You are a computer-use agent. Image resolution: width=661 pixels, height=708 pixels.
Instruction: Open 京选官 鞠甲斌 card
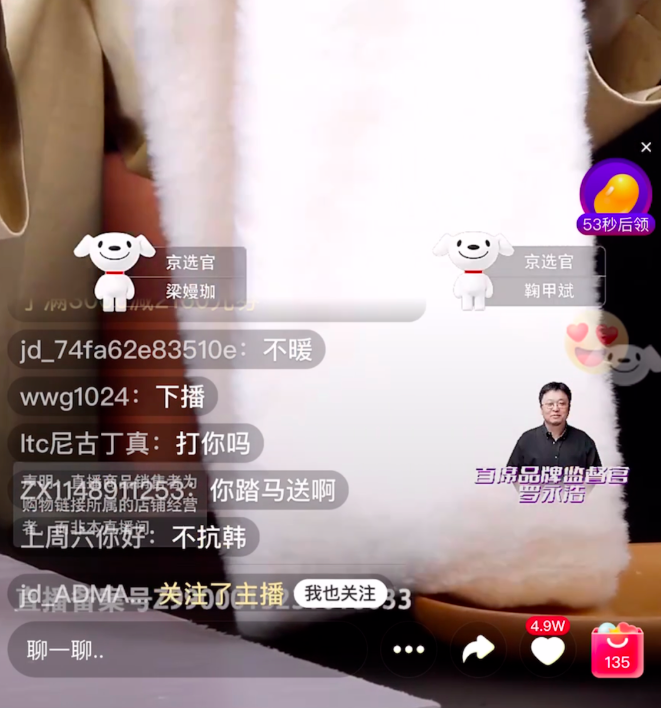pos(520,276)
